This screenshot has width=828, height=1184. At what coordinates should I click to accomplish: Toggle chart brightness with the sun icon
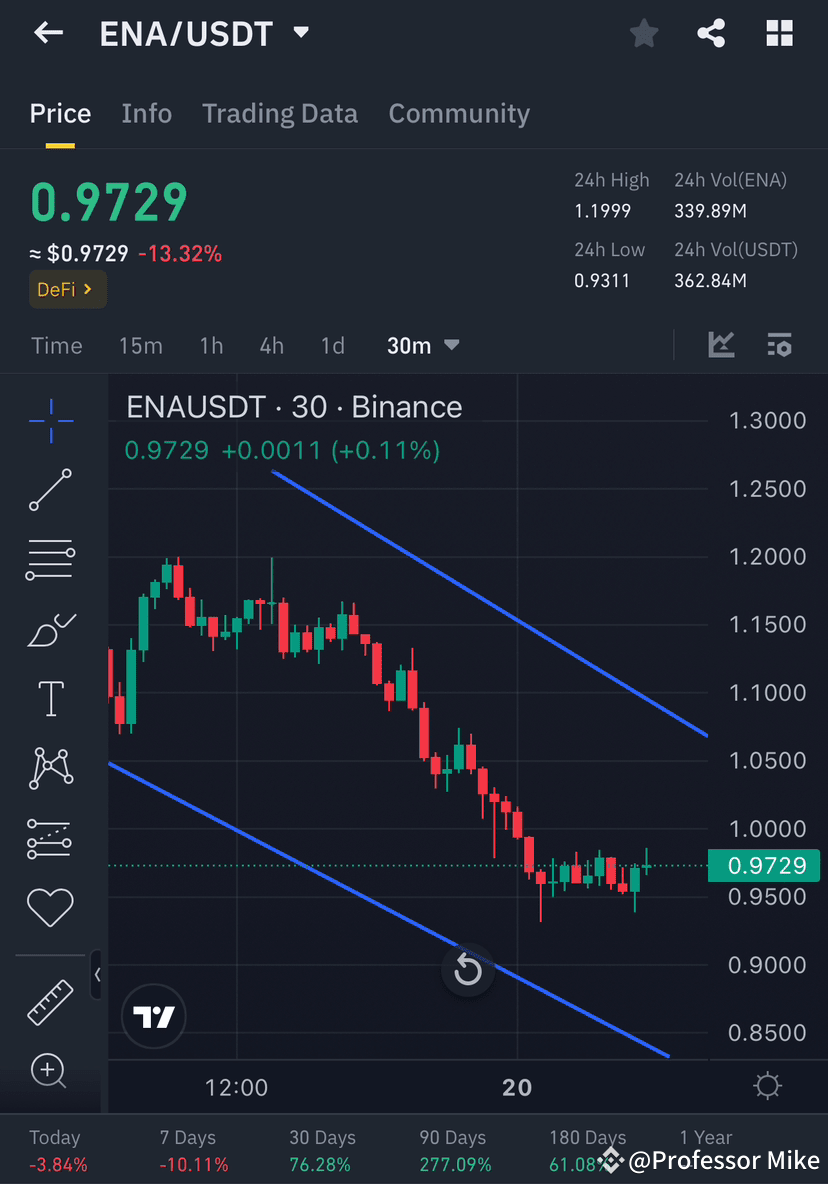click(767, 1085)
